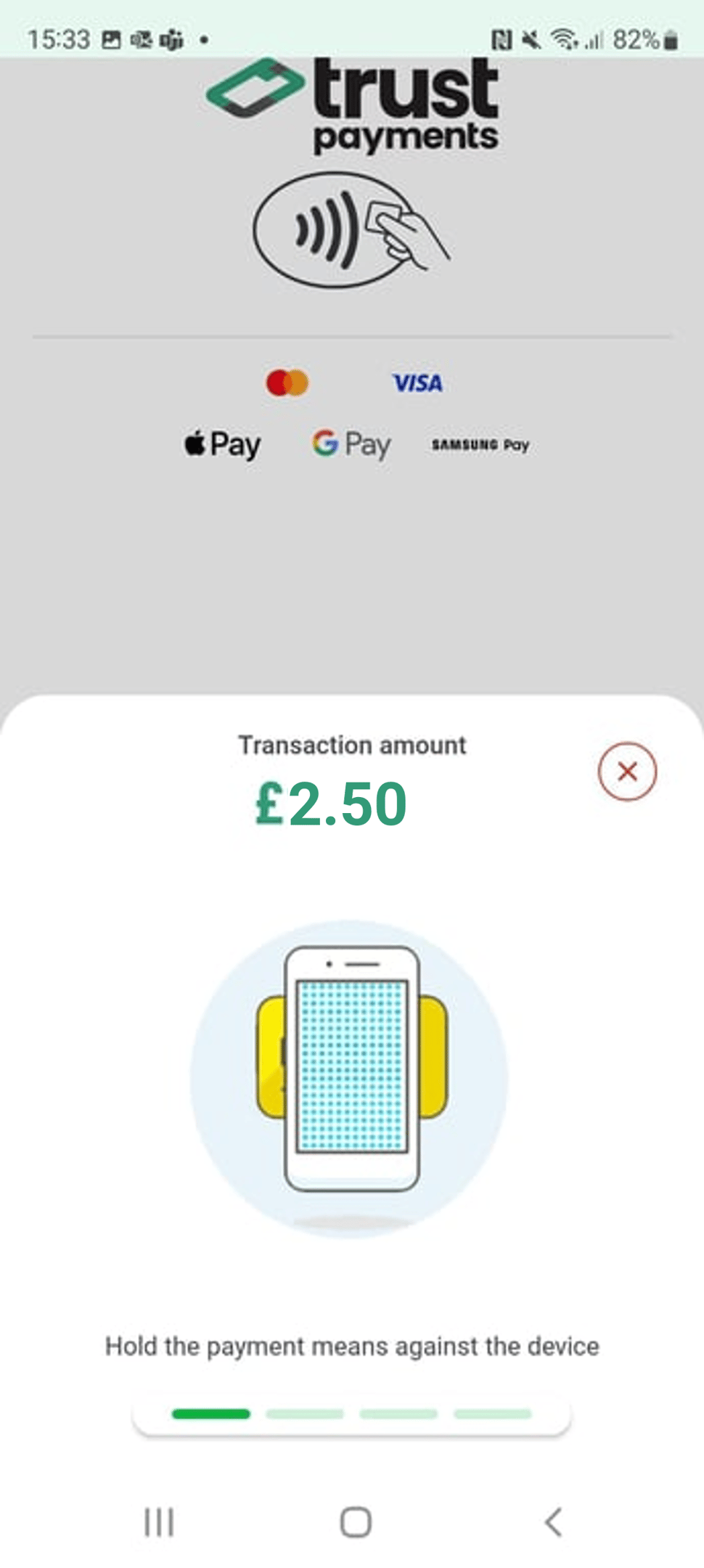Go to the home screen
704x1568 pixels.
(356, 1522)
